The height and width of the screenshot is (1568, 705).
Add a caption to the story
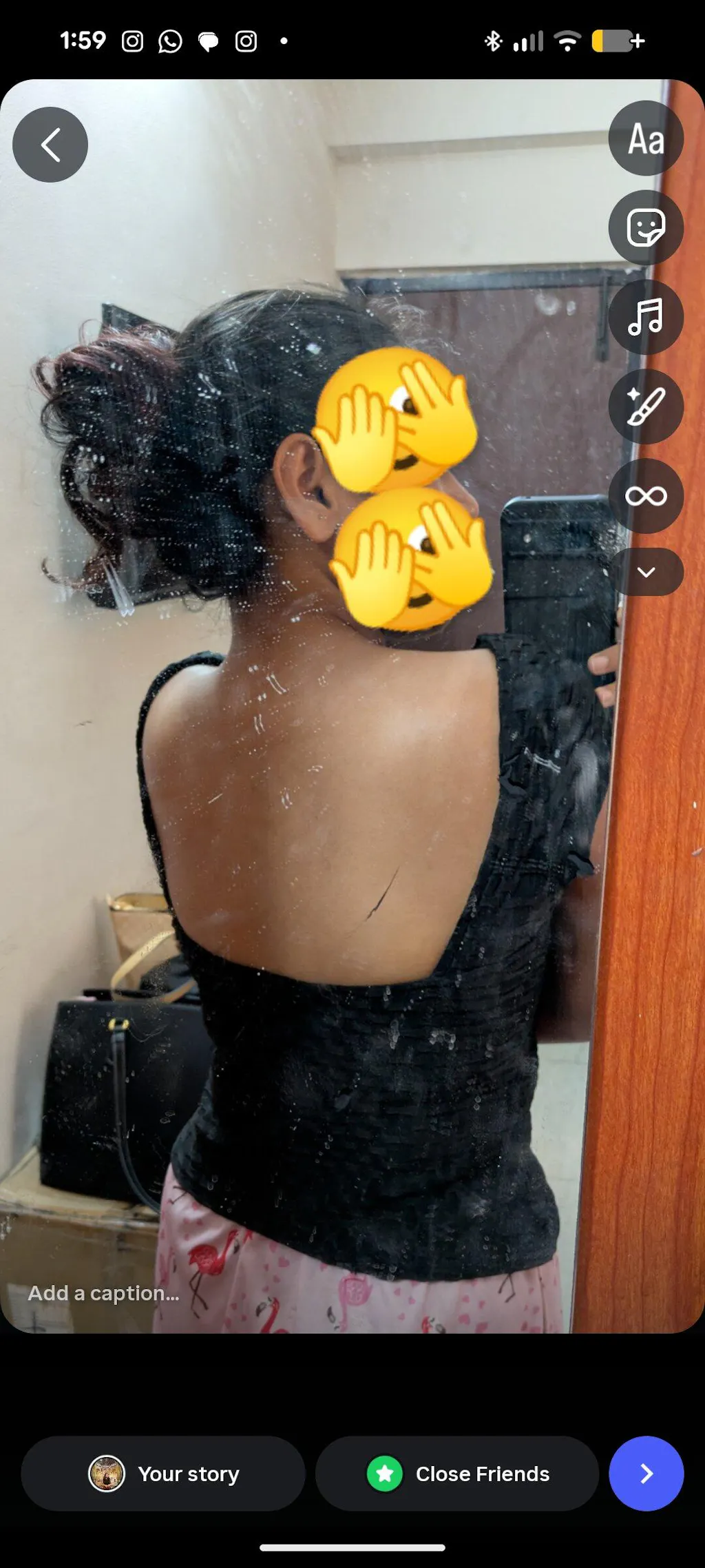click(103, 1293)
